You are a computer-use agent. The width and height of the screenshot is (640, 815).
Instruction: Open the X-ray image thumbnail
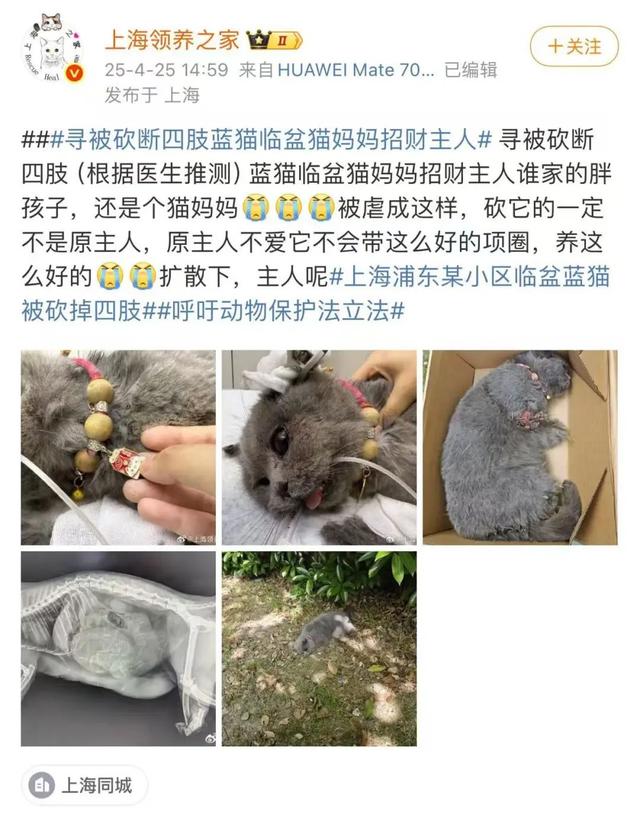pyautogui.click(x=118, y=648)
